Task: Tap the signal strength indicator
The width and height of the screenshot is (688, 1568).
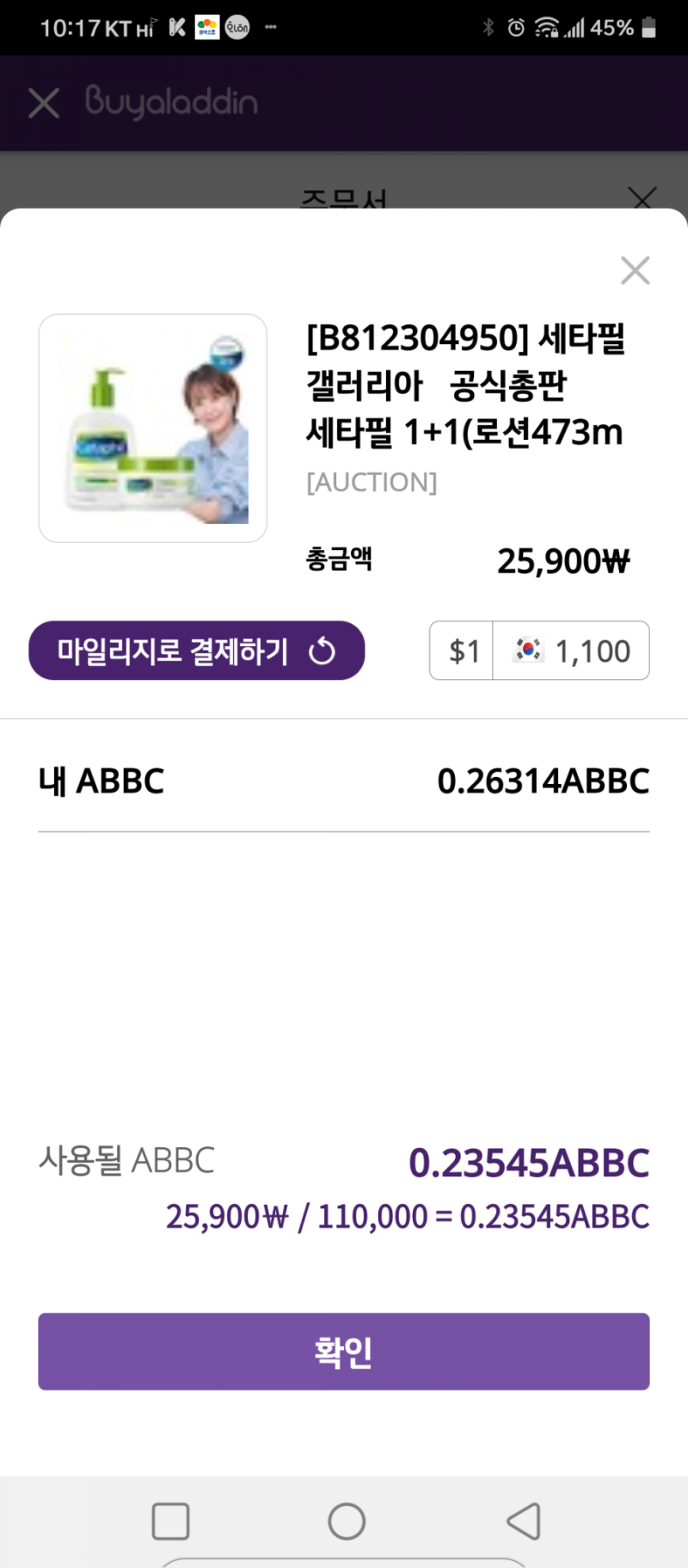Action: click(574, 27)
